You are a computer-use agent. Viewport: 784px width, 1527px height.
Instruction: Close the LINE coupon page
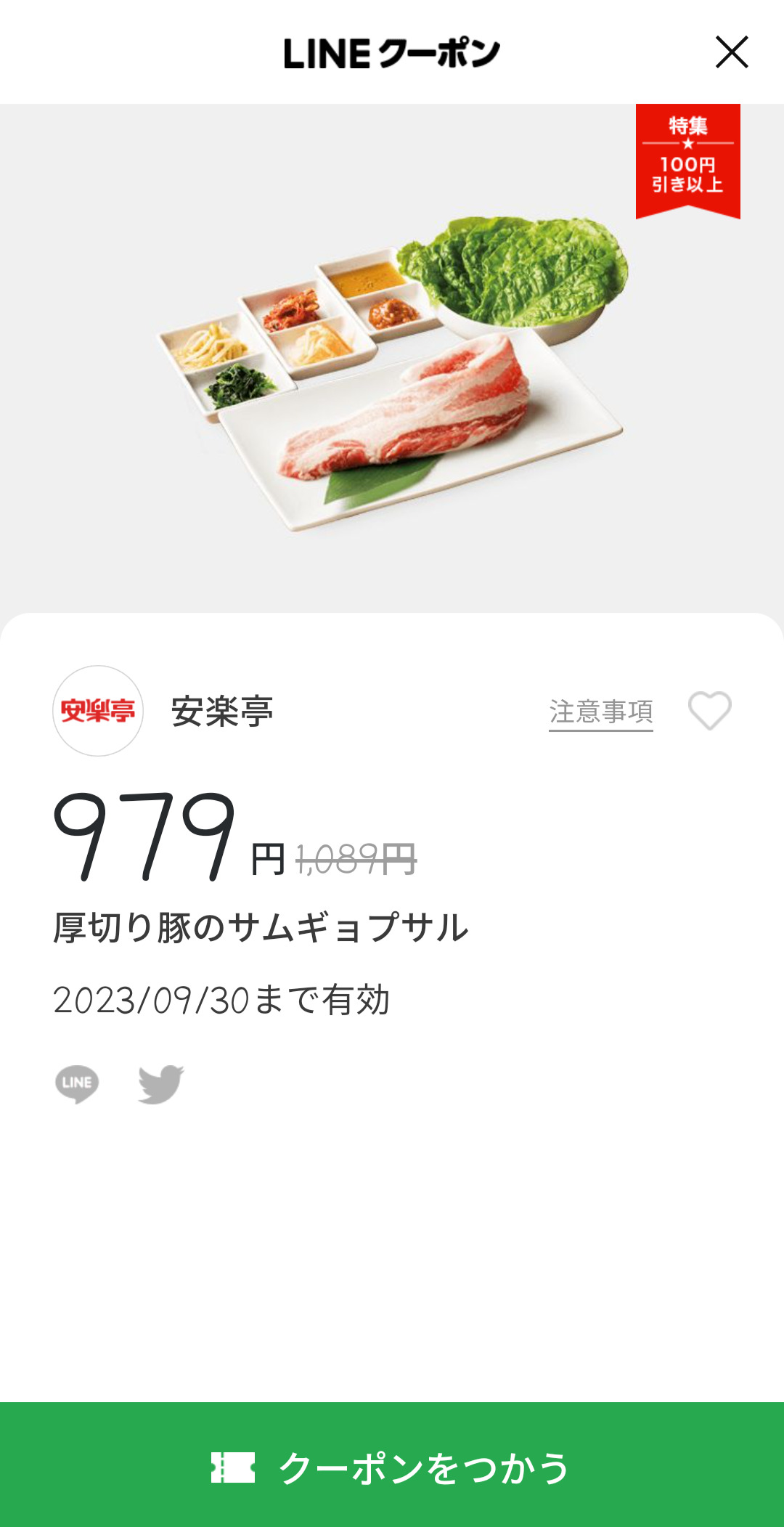pyautogui.click(x=731, y=52)
